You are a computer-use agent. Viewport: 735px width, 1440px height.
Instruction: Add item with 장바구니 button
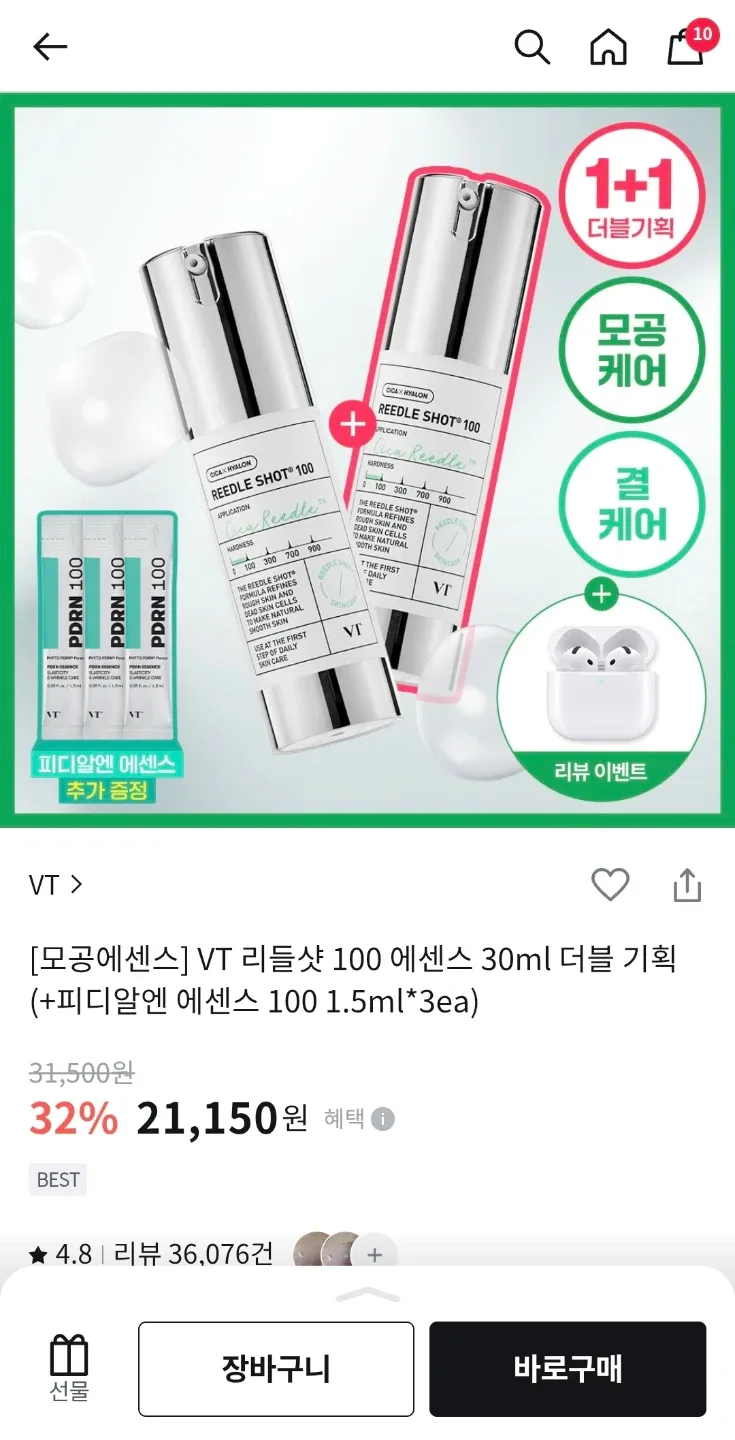(276, 1369)
